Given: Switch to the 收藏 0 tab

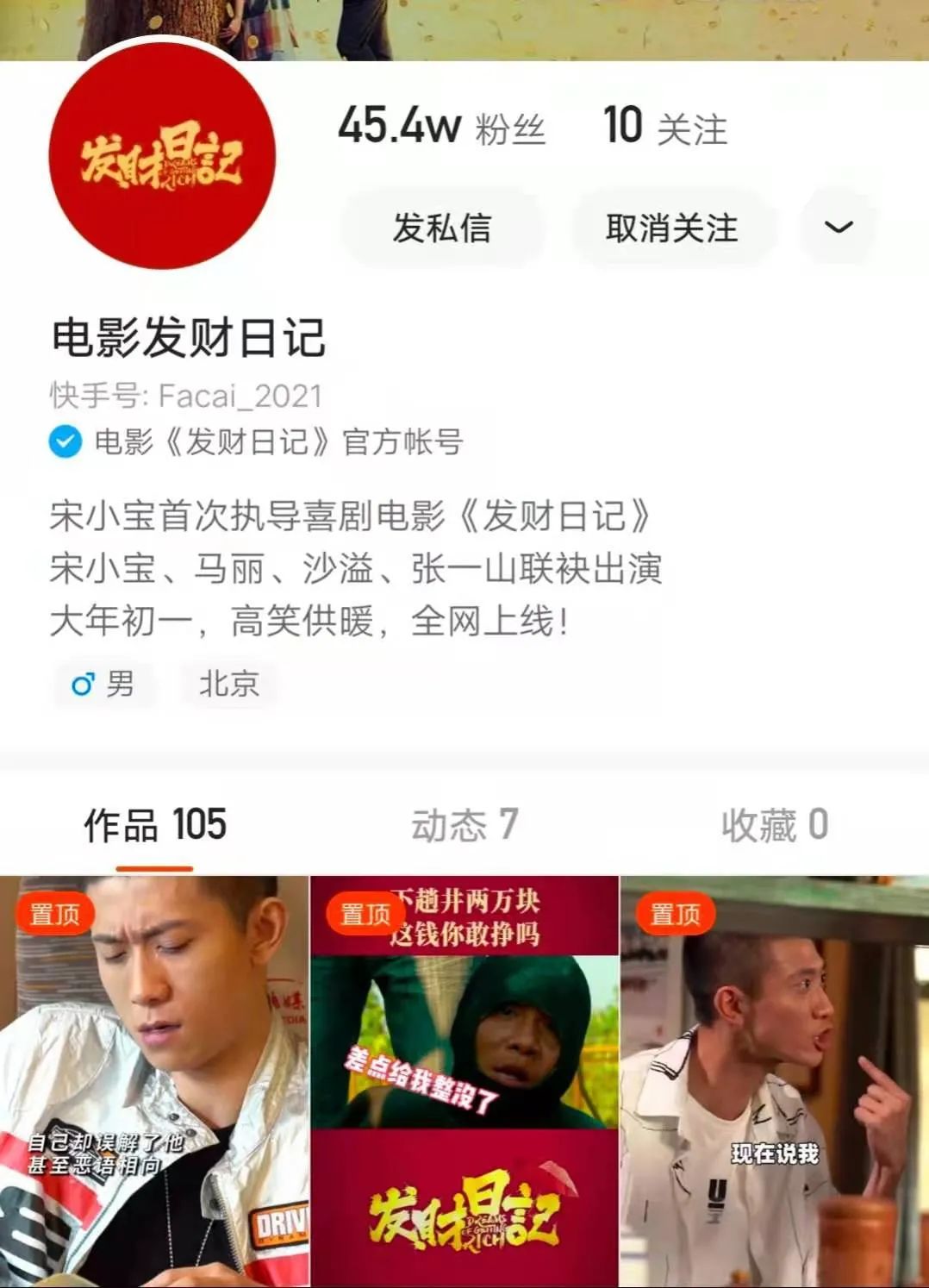Looking at the screenshot, I should coord(774,826).
